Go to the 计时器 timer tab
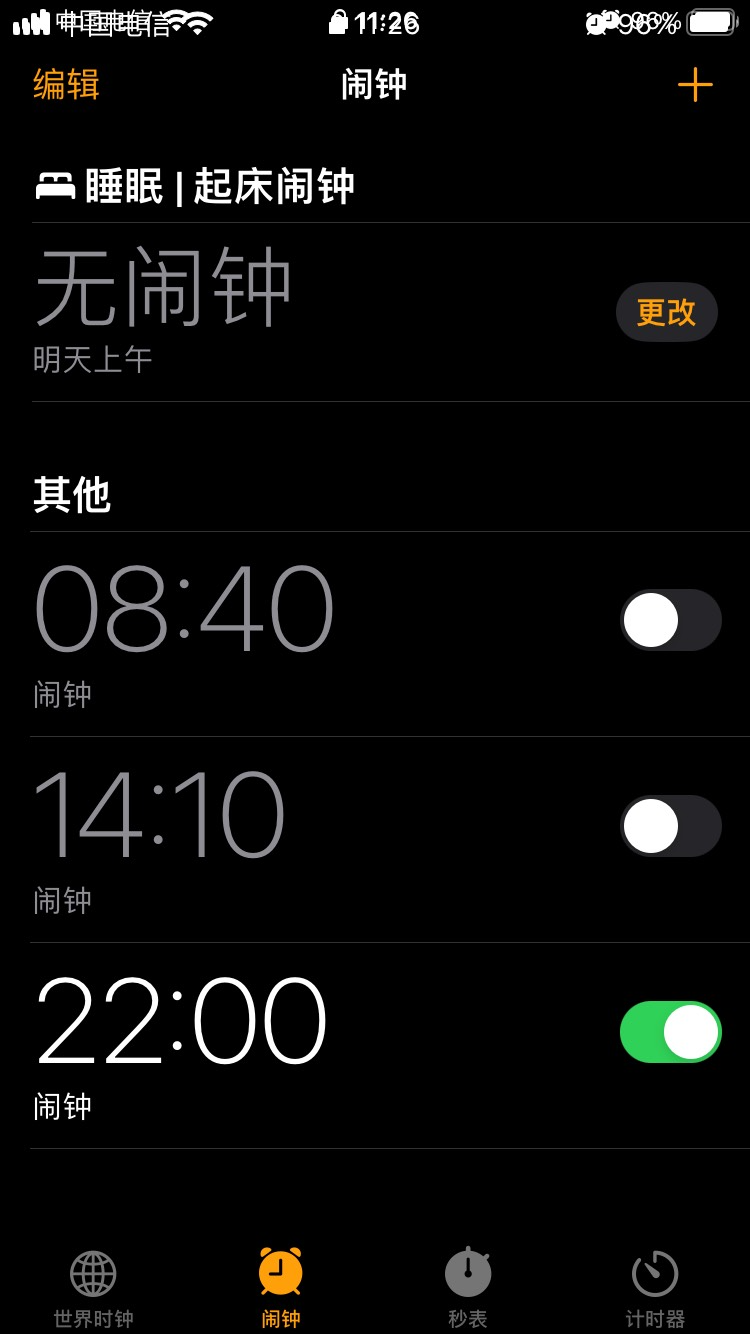 click(655, 1288)
